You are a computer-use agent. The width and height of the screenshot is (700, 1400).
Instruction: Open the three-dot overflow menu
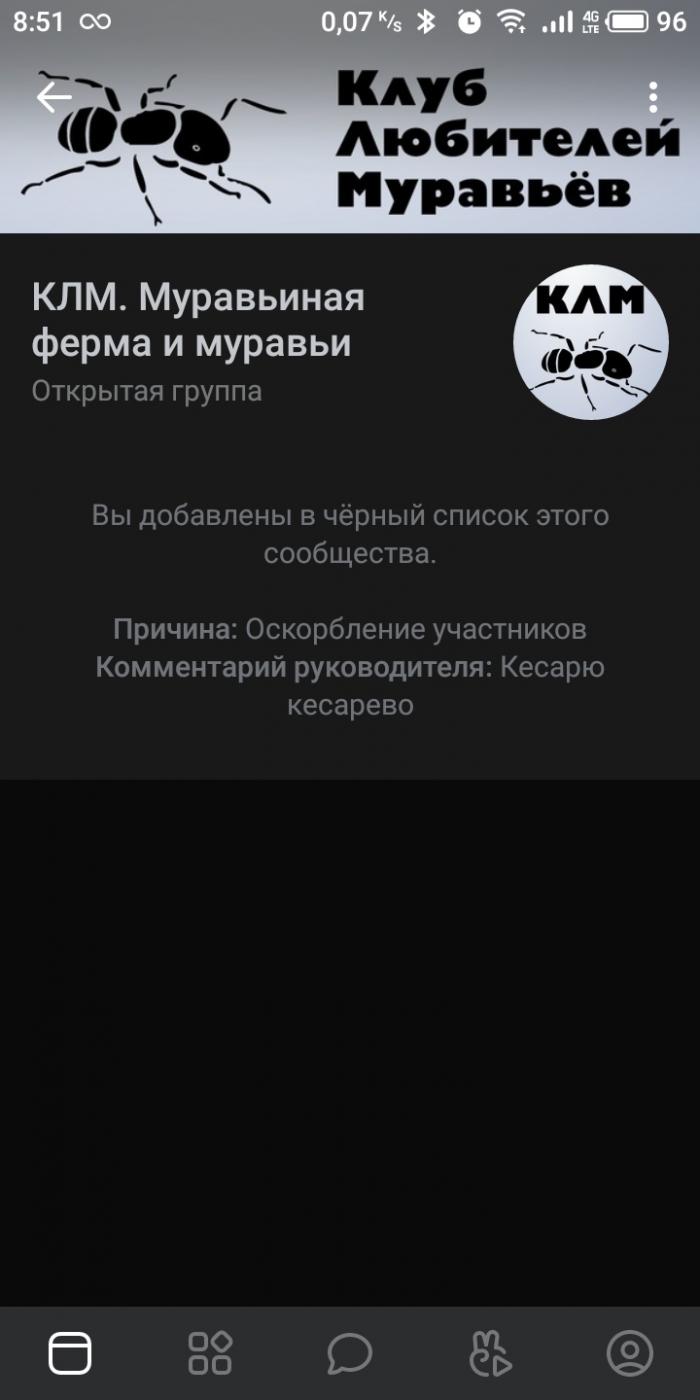[x=652, y=97]
